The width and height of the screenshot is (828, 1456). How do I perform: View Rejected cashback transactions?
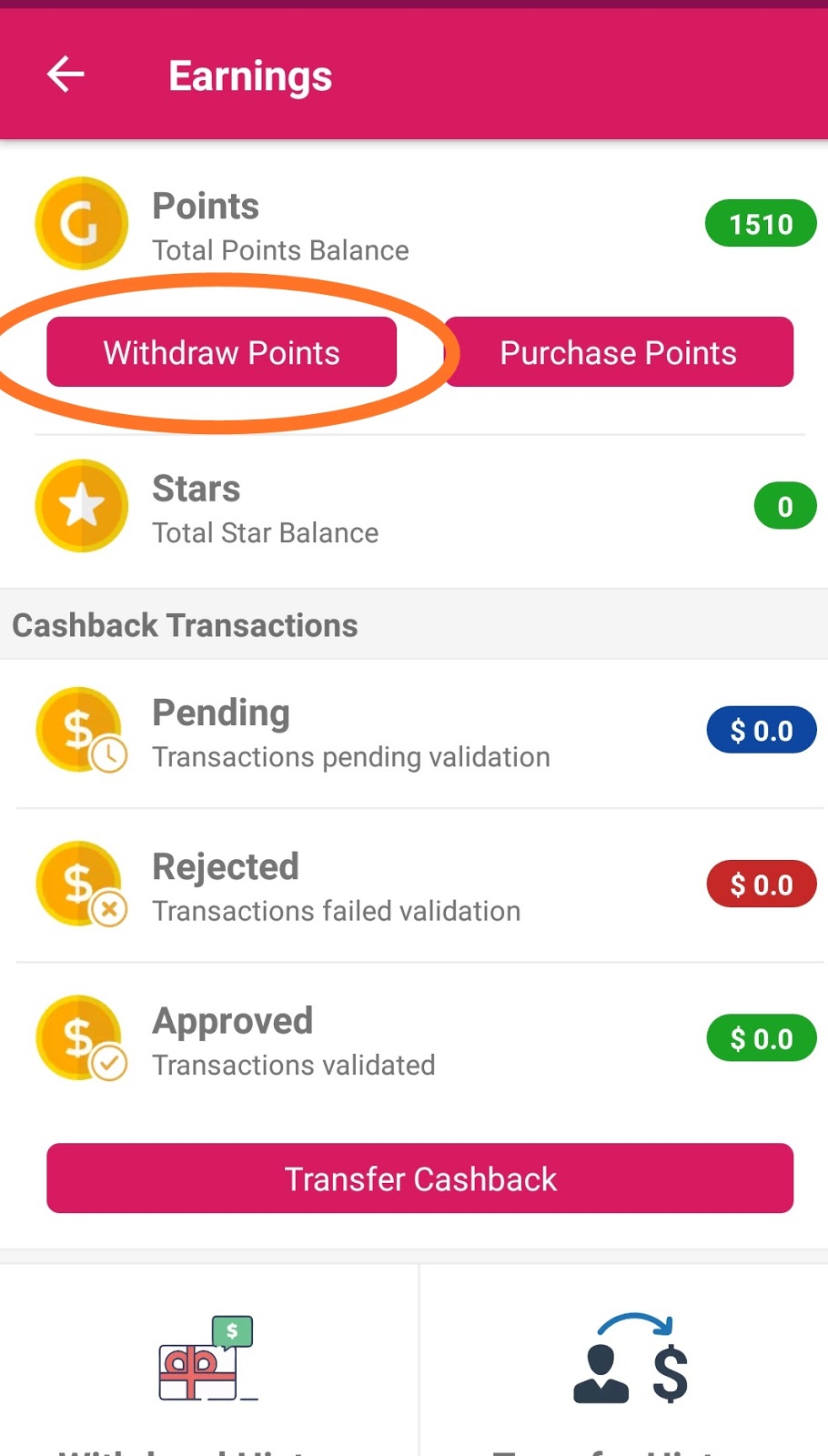(x=414, y=886)
